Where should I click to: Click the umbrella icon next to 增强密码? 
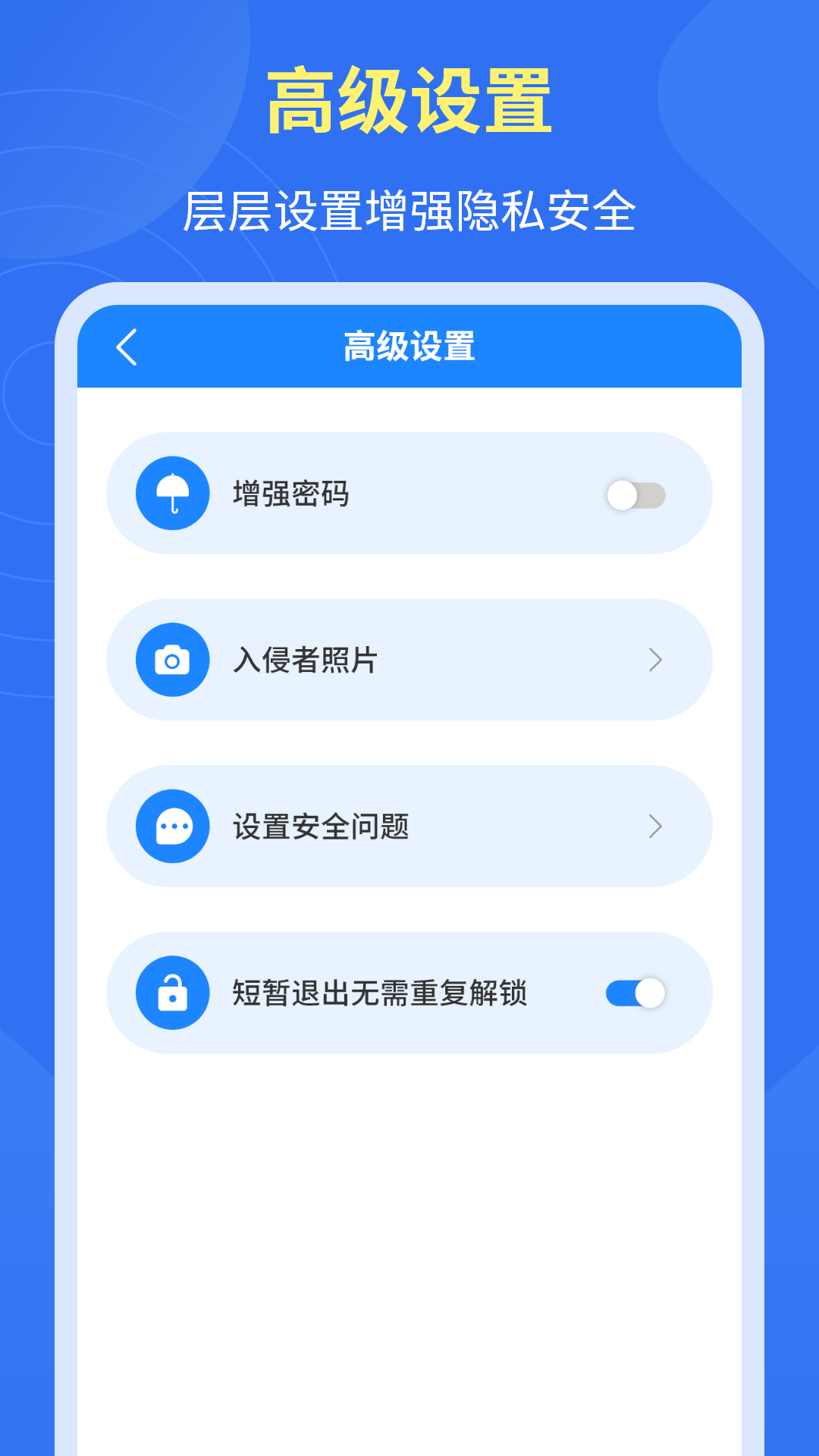coord(173,493)
